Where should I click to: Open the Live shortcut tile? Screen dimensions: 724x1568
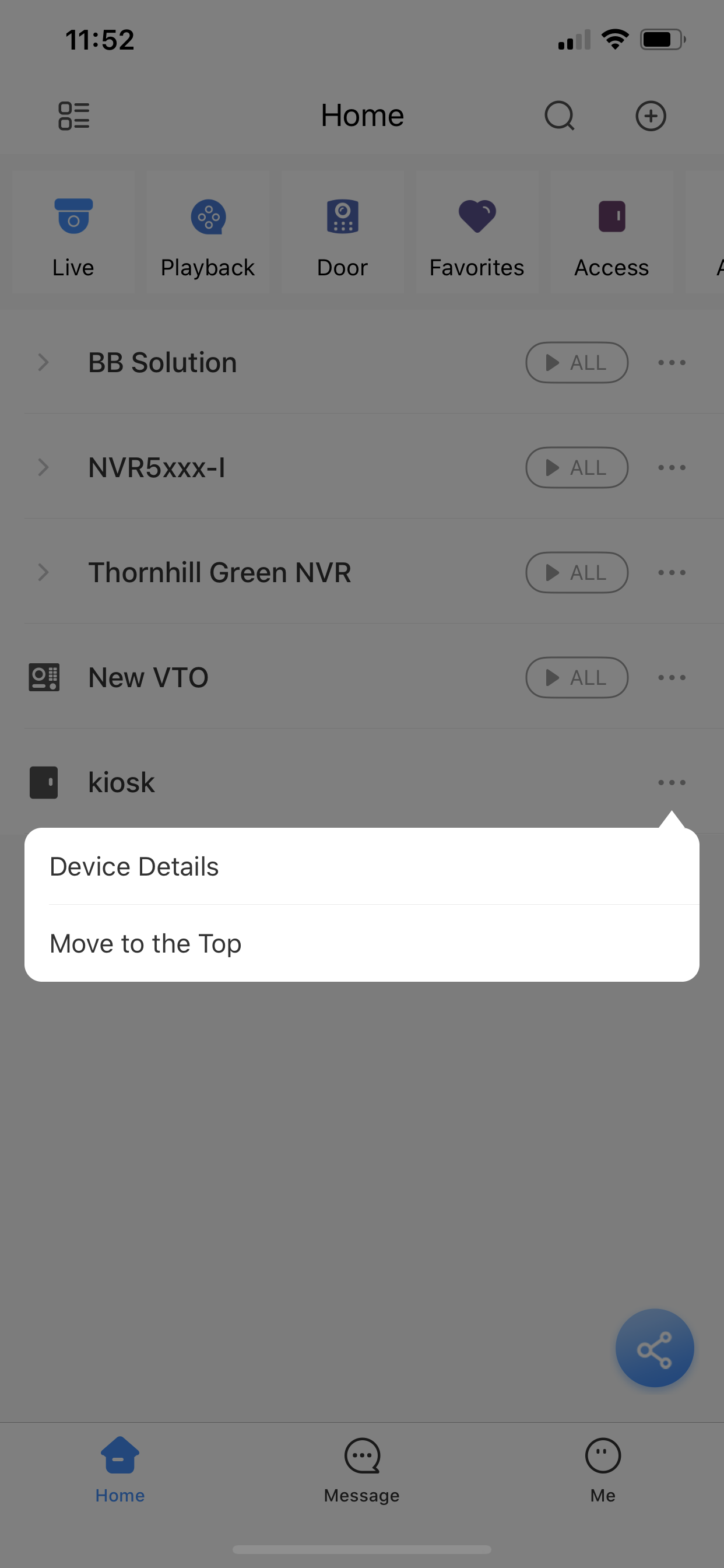[x=73, y=233]
